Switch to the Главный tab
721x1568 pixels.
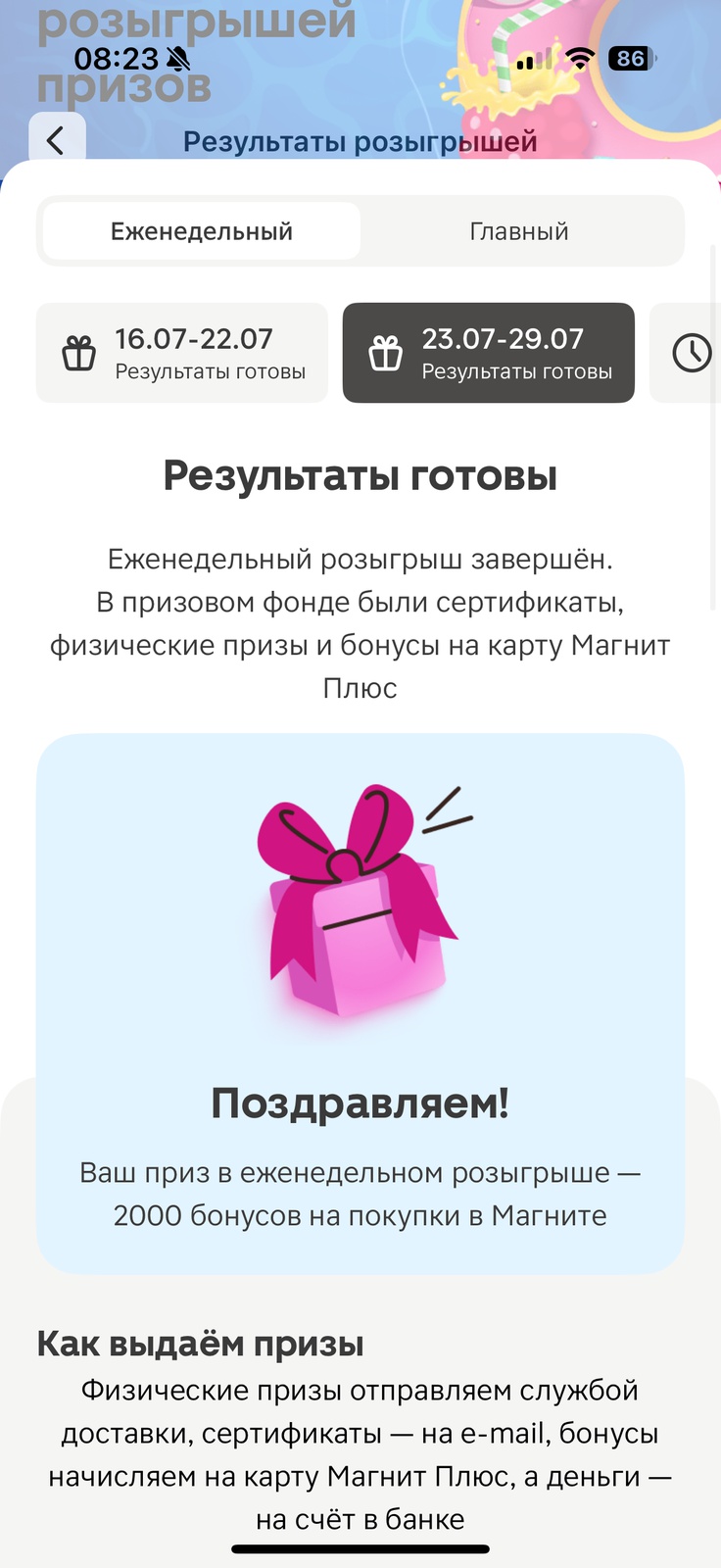click(x=519, y=231)
